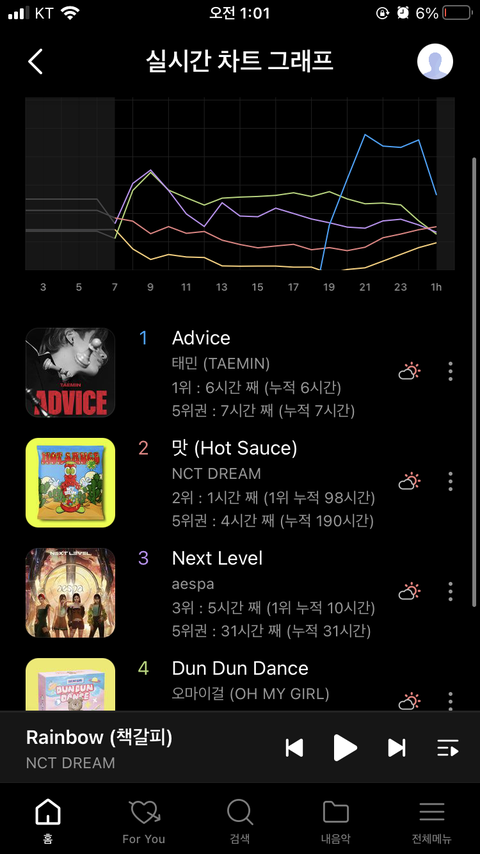Open the 전체메뉴 full menu tab
The image size is (480, 854).
432,821
